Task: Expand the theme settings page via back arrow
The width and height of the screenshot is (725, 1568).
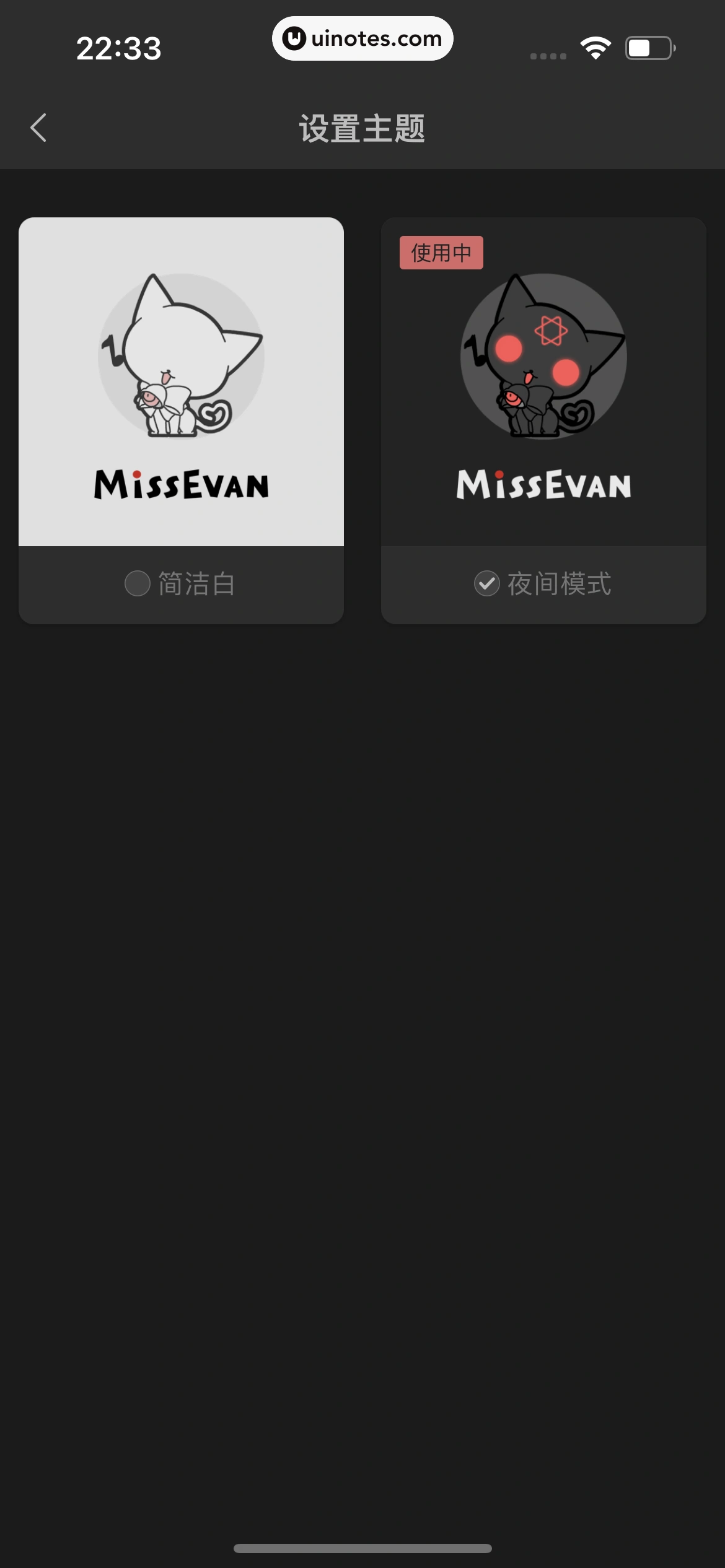Action: point(38,128)
